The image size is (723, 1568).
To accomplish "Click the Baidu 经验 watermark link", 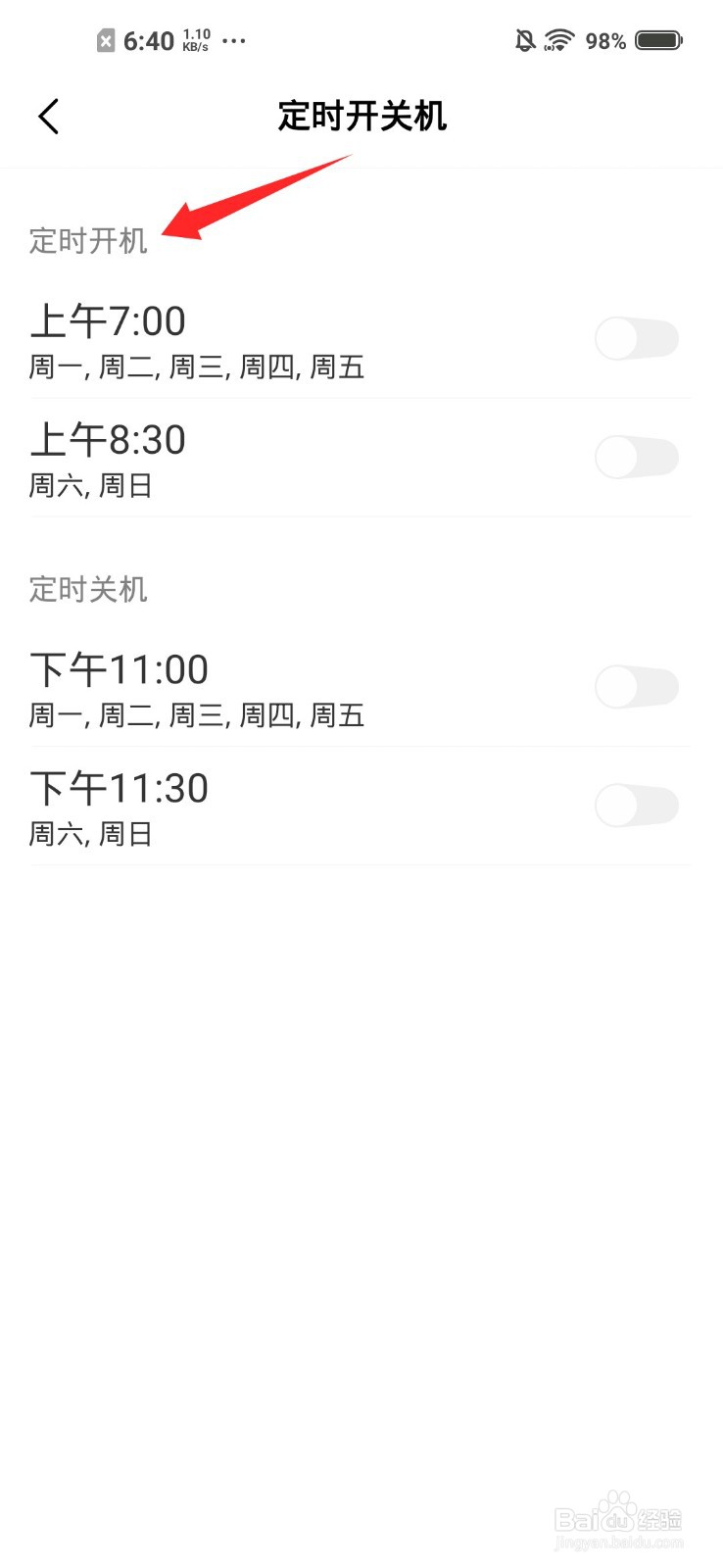I will tap(617, 1517).
